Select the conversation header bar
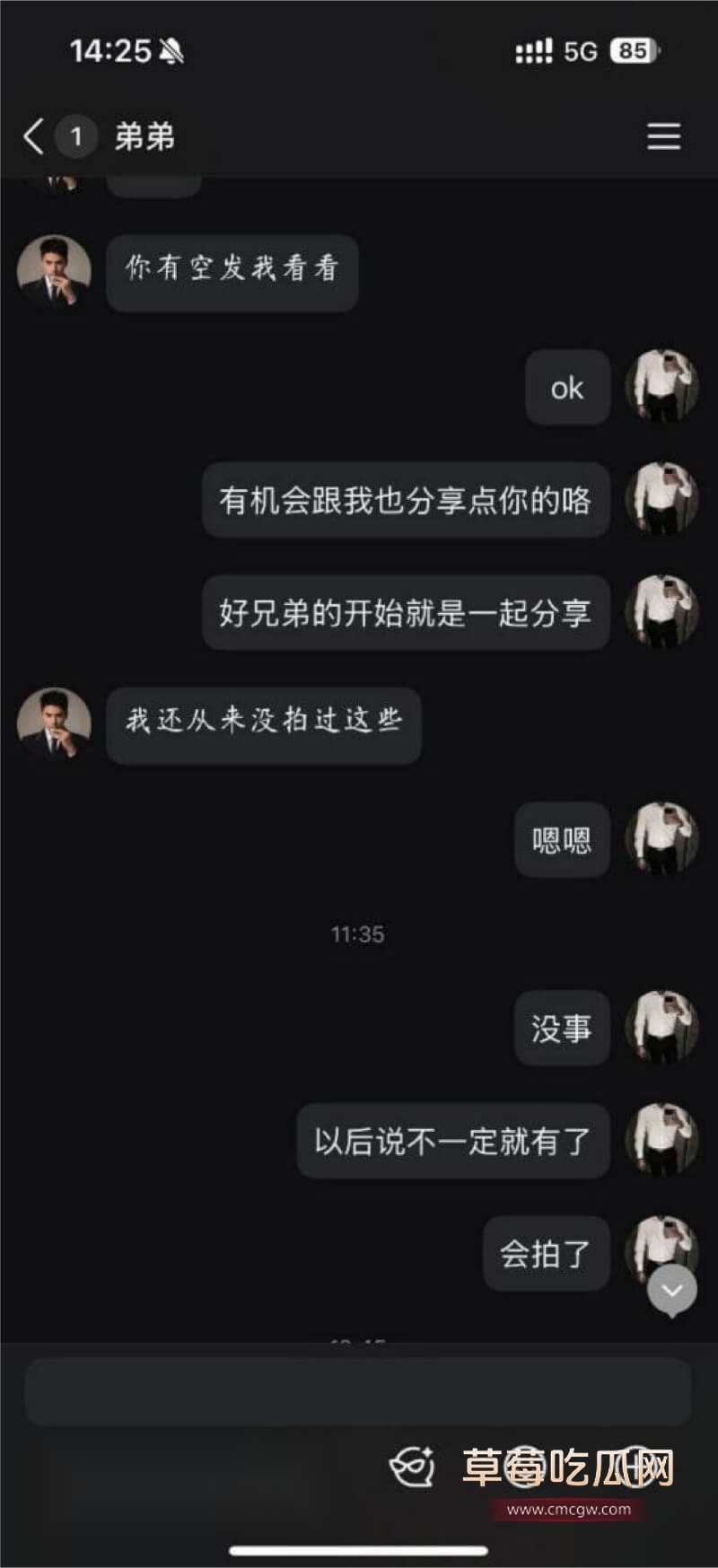This screenshot has width=718, height=1568. click(x=359, y=136)
